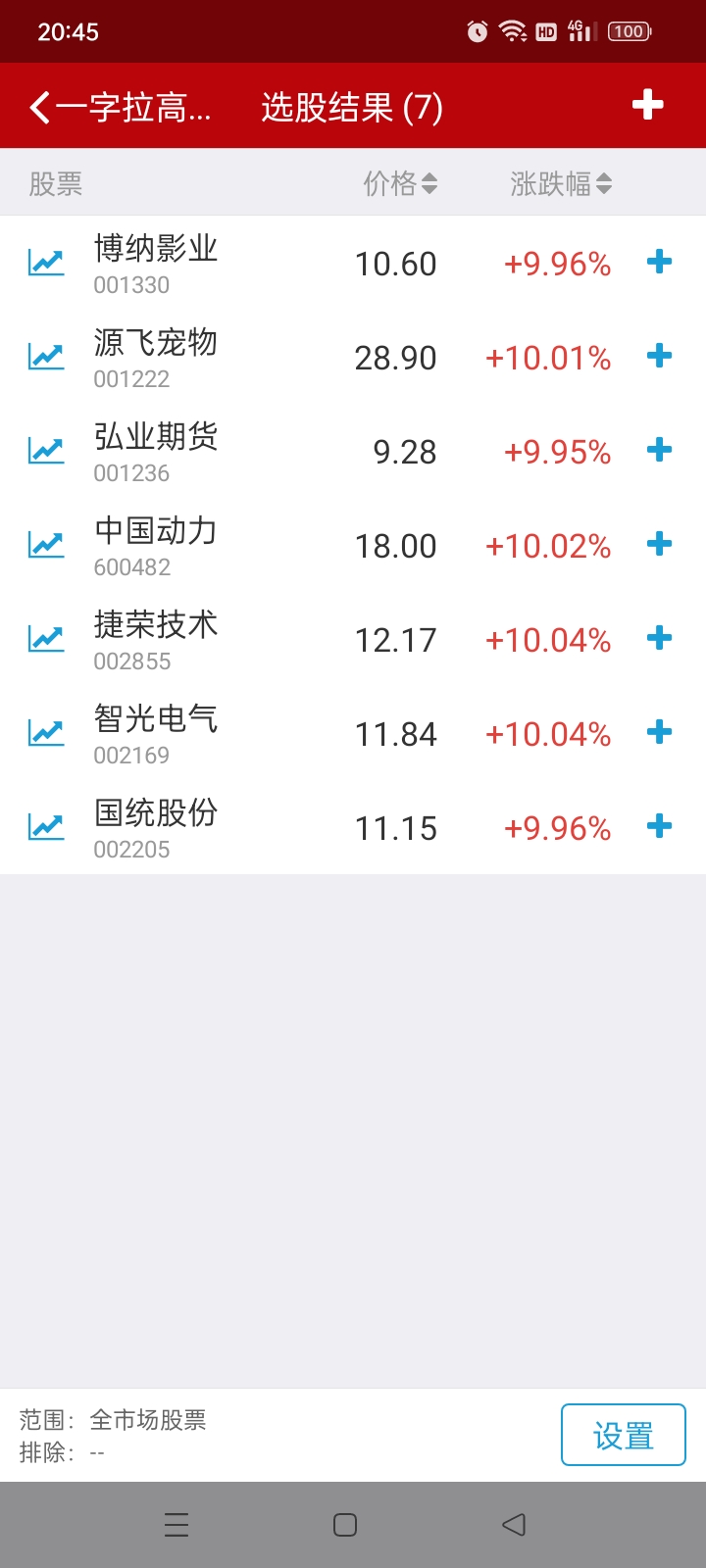706x1568 pixels.
Task: Open 国统股份 stock details
Action: (156, 827)
